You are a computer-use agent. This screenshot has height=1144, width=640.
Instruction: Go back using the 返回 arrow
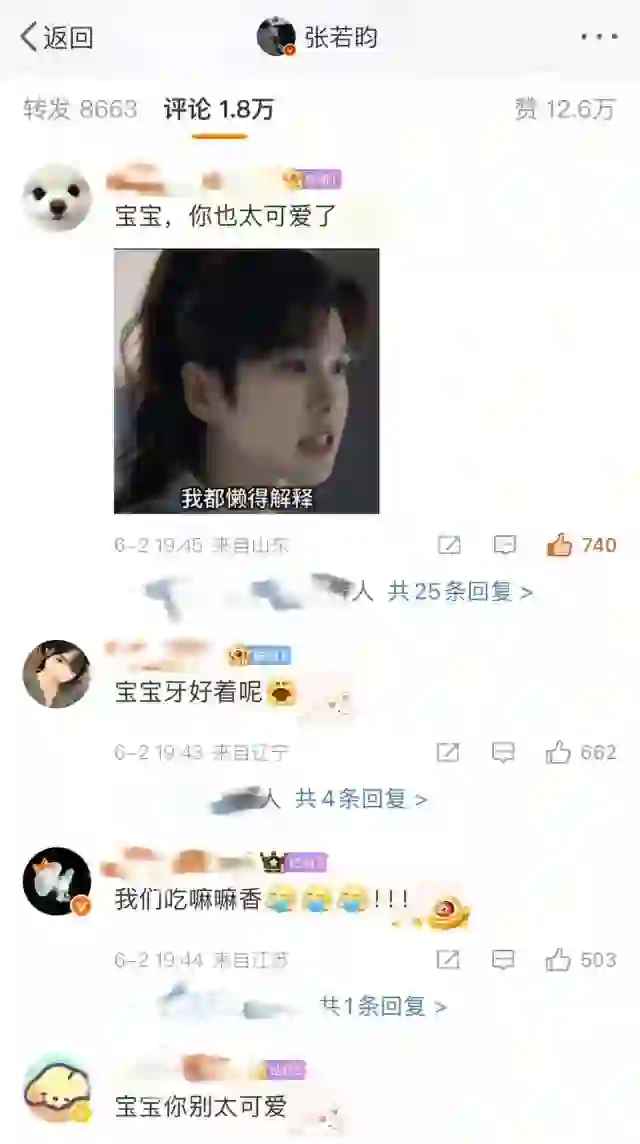56,38
